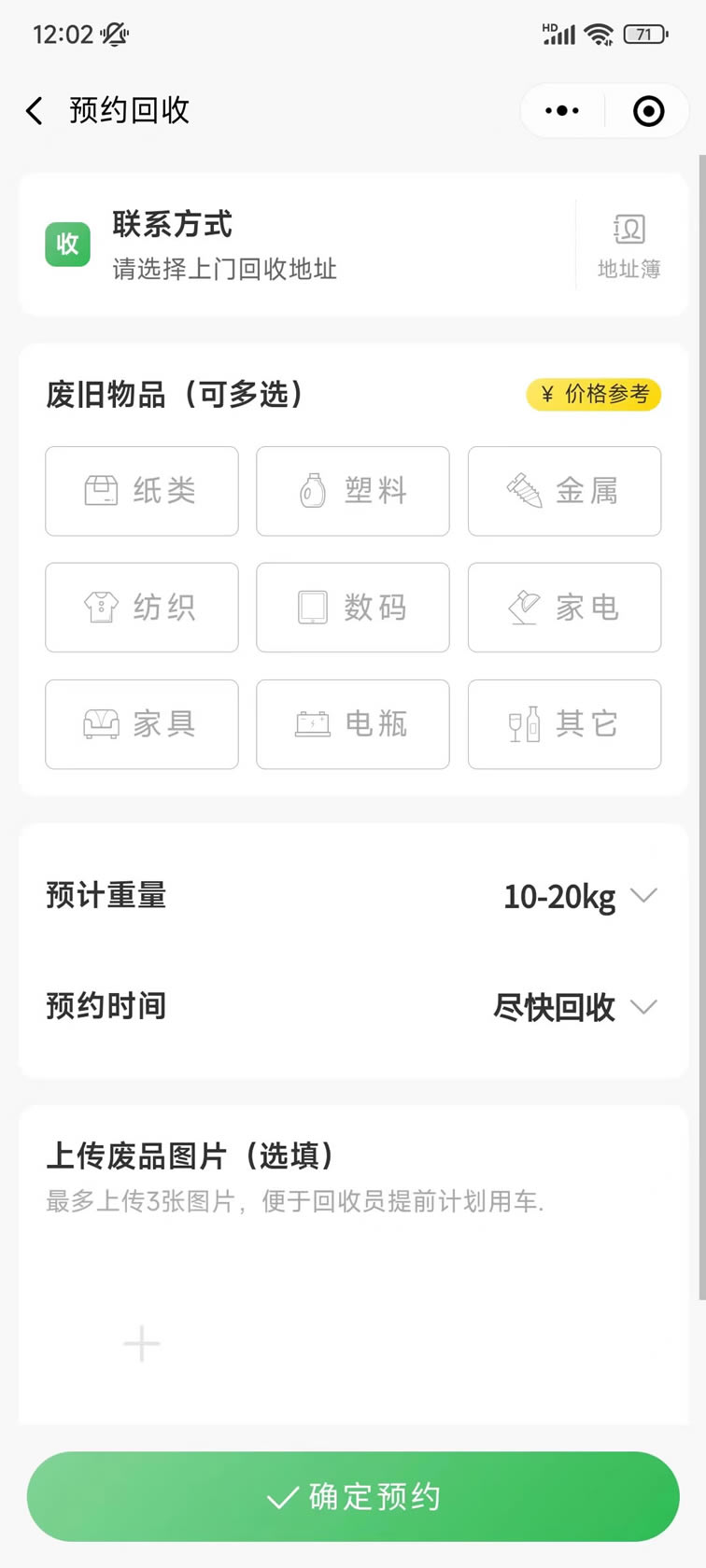
Task: Select the 纸类 category
Action: click(142, 491)
